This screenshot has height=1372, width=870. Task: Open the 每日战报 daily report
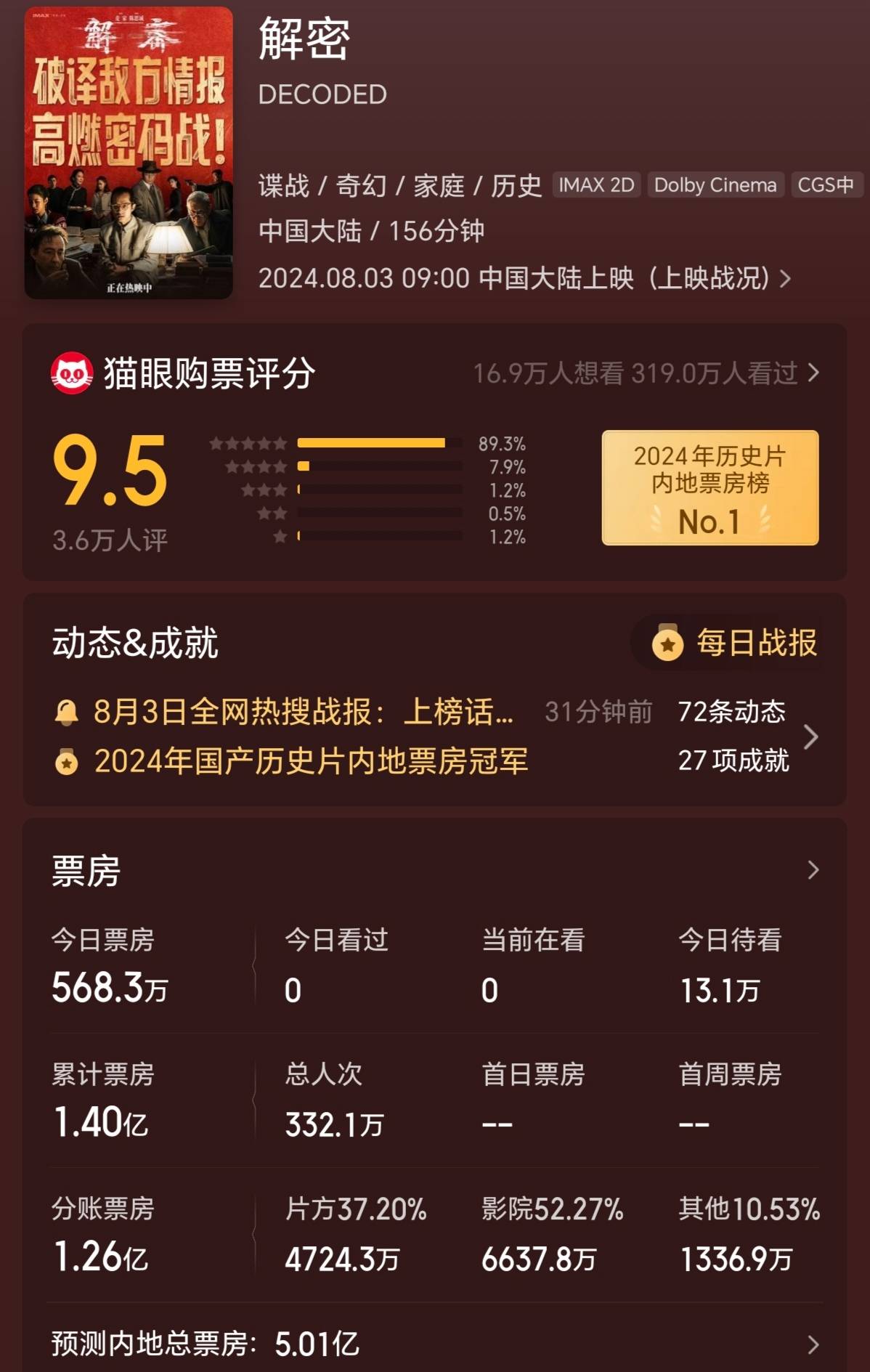click(x=733, y=643)
